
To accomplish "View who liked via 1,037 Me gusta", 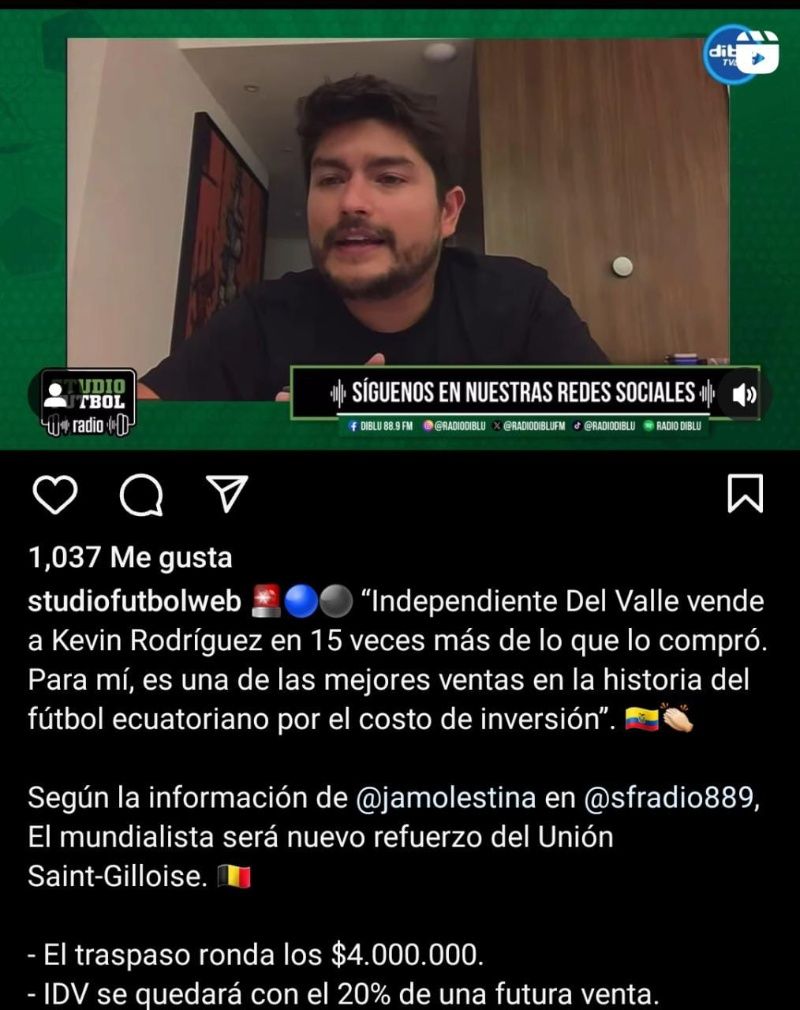I will 130,557.
